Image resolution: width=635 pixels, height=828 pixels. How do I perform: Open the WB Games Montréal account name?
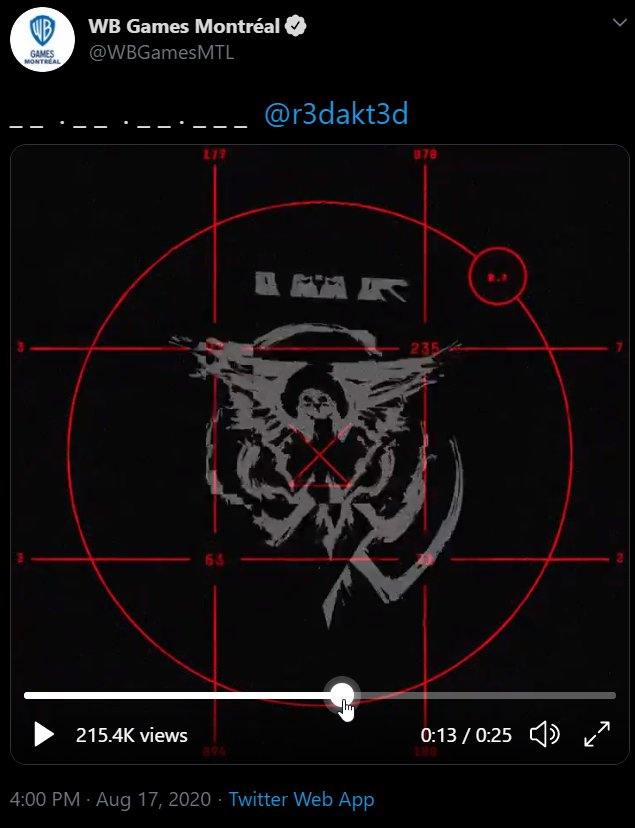tap(184, 27)
